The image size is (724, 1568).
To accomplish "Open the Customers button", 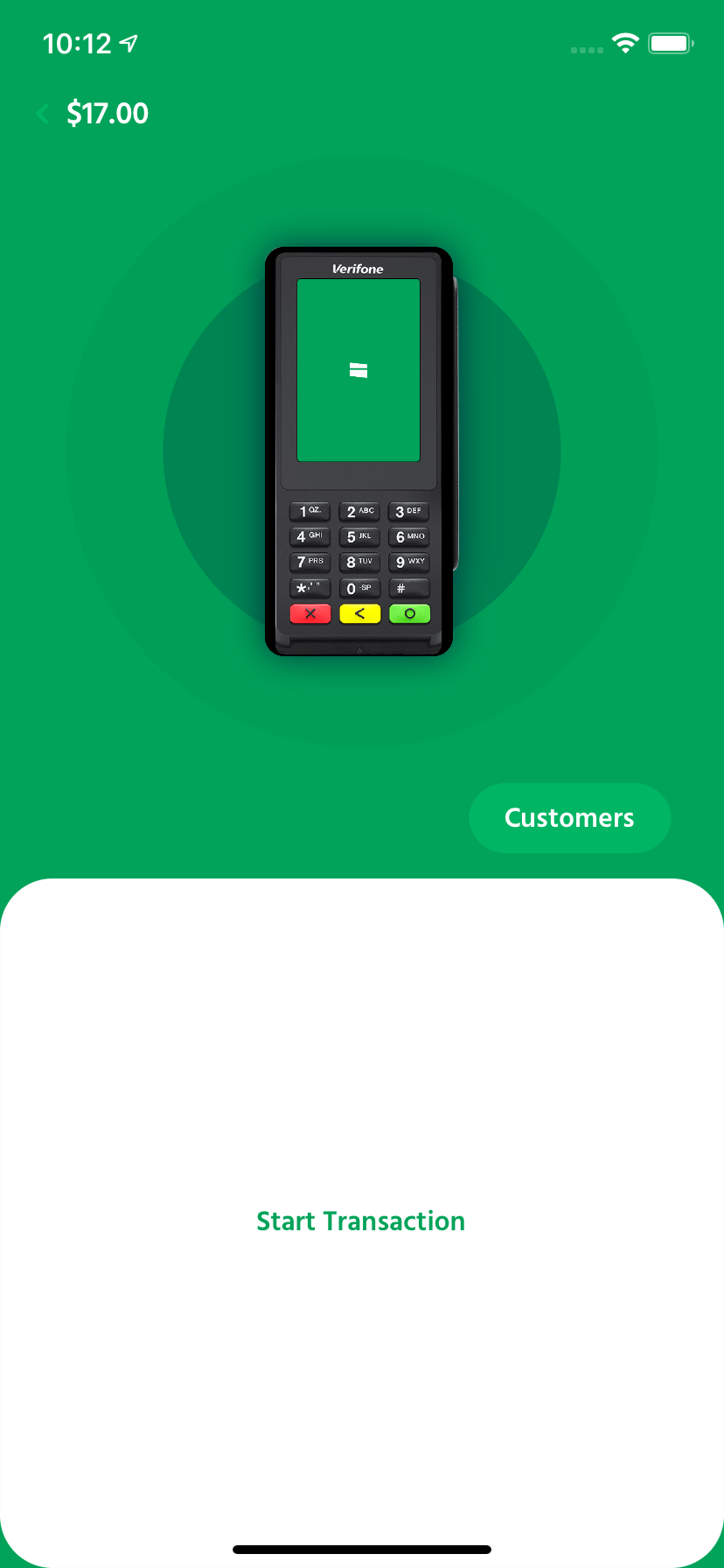I will [x=570, y=818].
